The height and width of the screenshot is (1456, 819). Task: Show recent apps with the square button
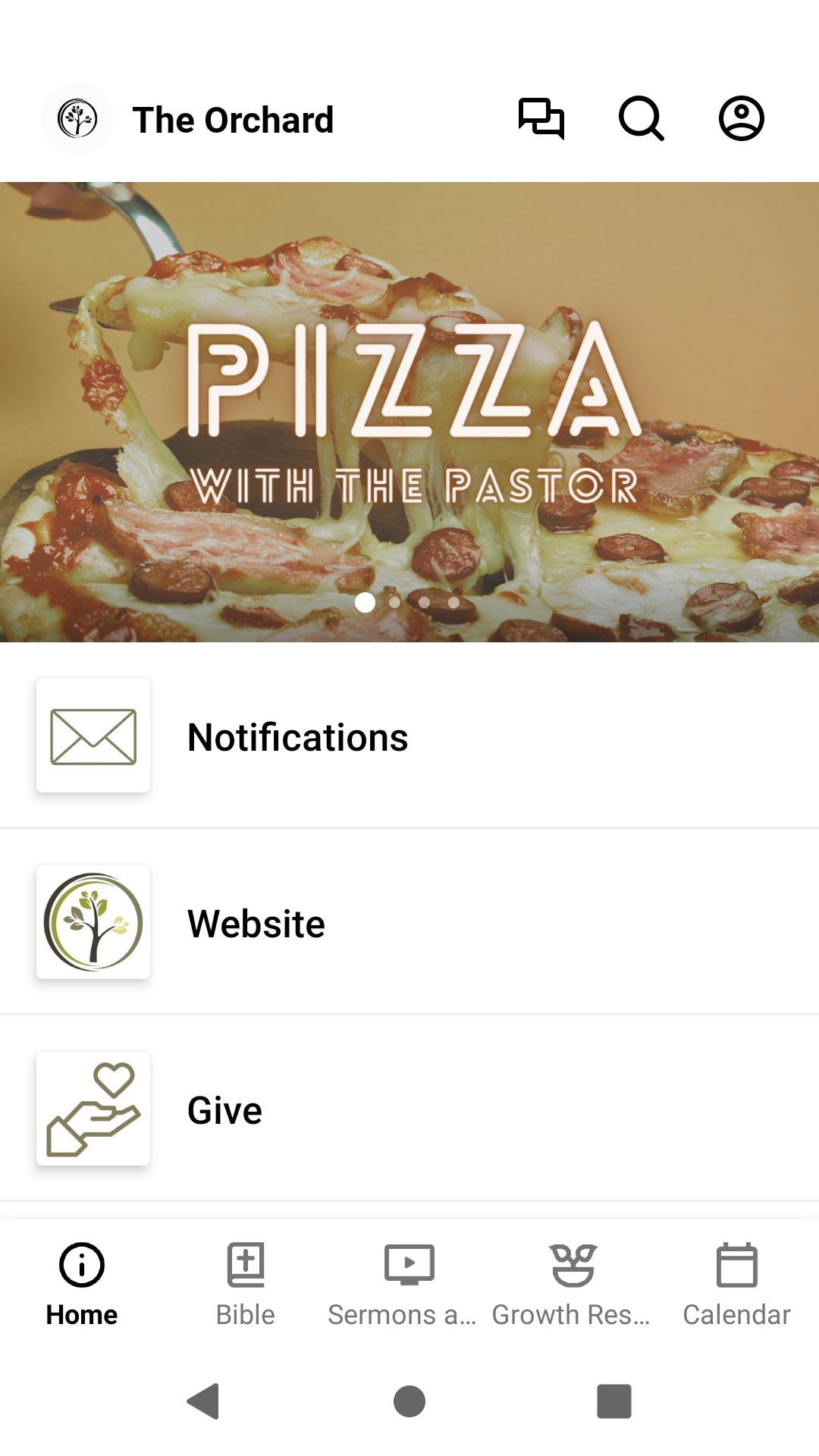tap(613, 1401)
